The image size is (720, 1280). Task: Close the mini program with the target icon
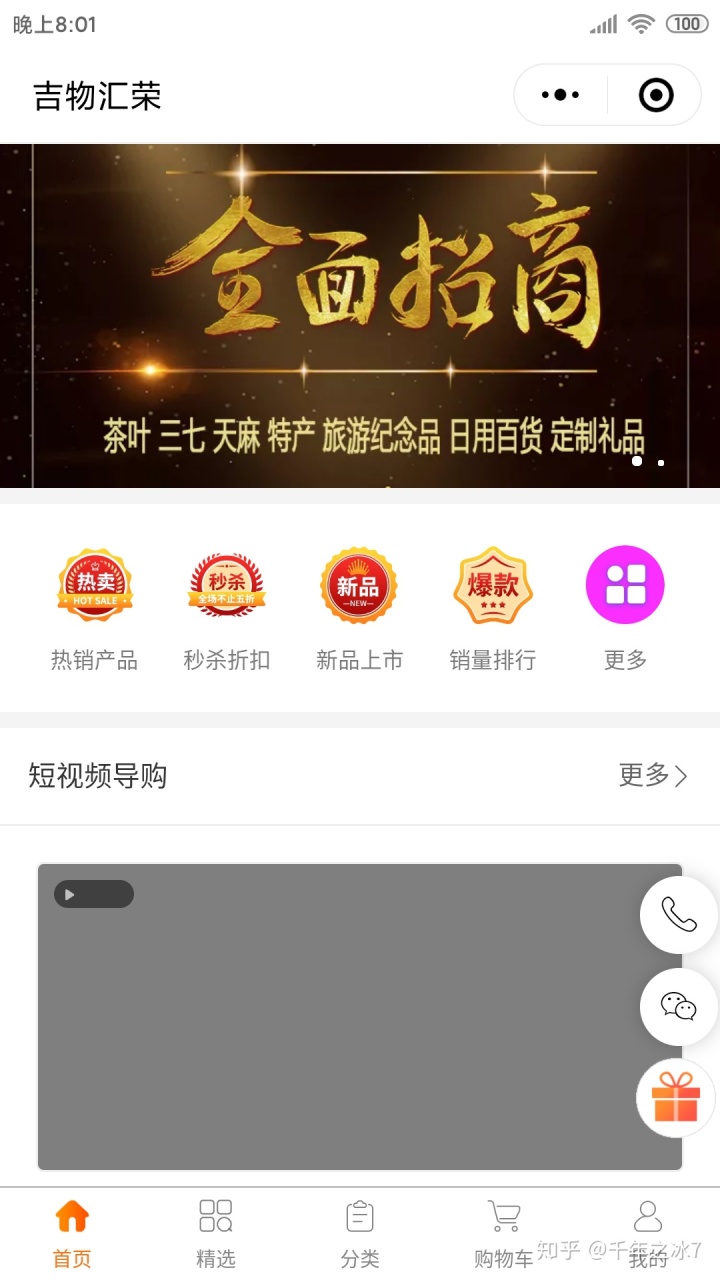(656, 95)
